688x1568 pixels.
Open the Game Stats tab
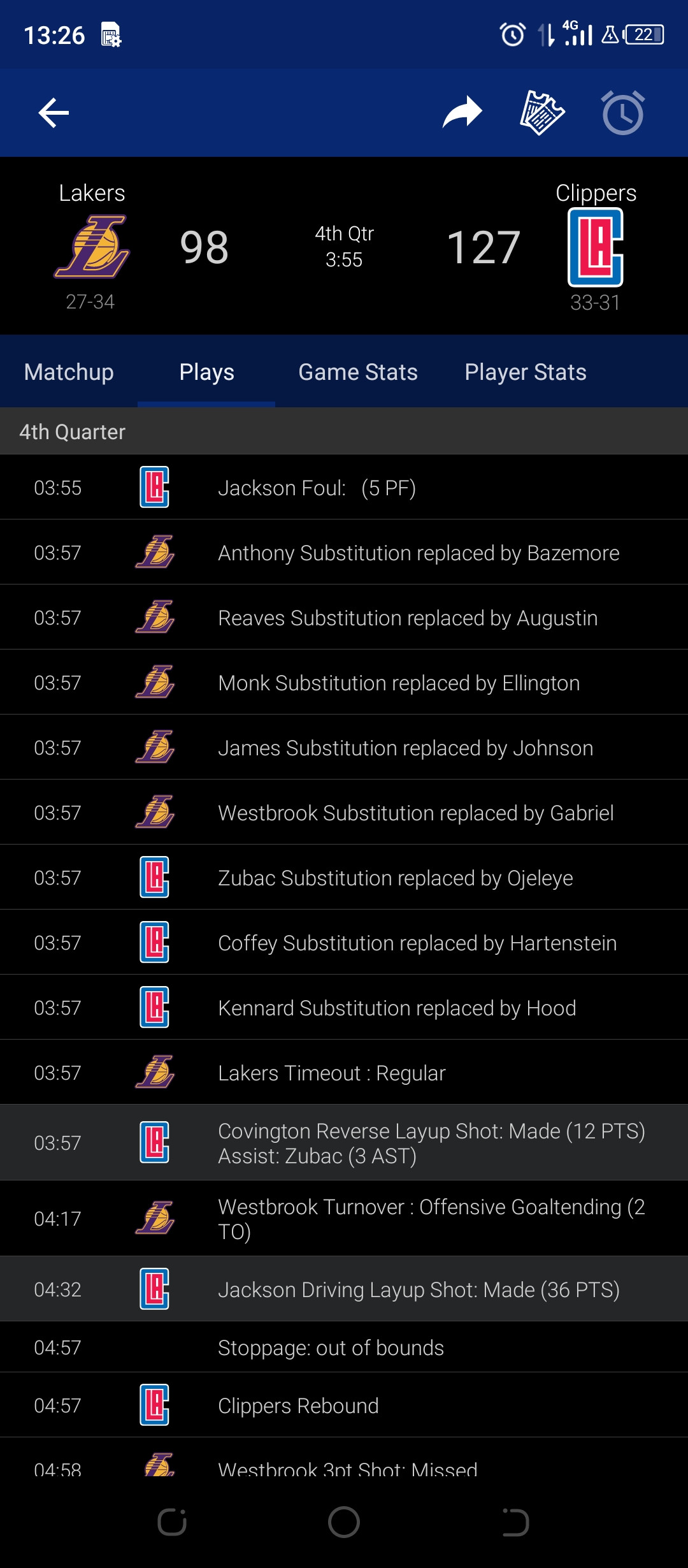(358, 372)
